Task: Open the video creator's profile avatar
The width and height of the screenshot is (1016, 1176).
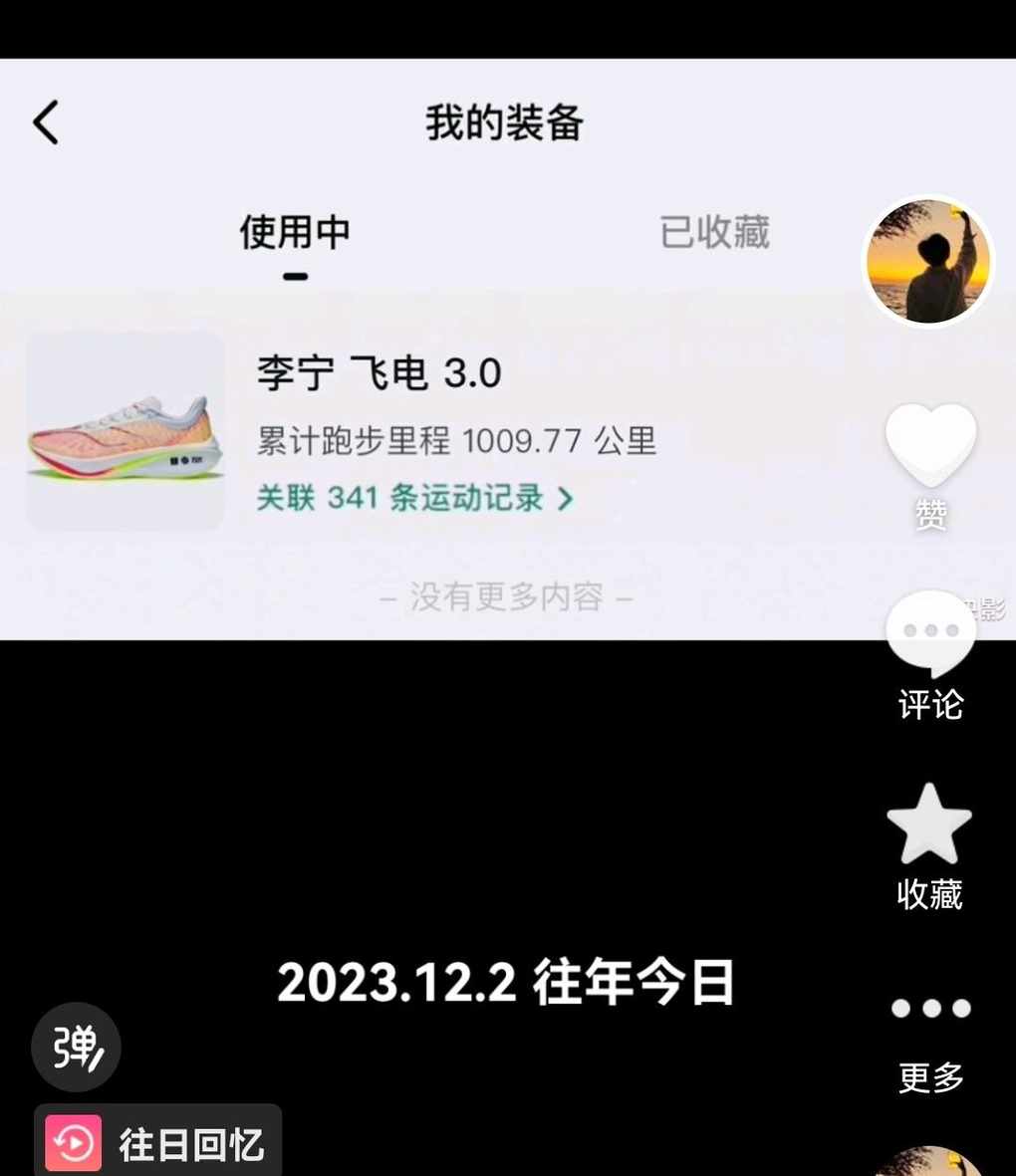Action: pyautogui.click(x=927, y=261)
